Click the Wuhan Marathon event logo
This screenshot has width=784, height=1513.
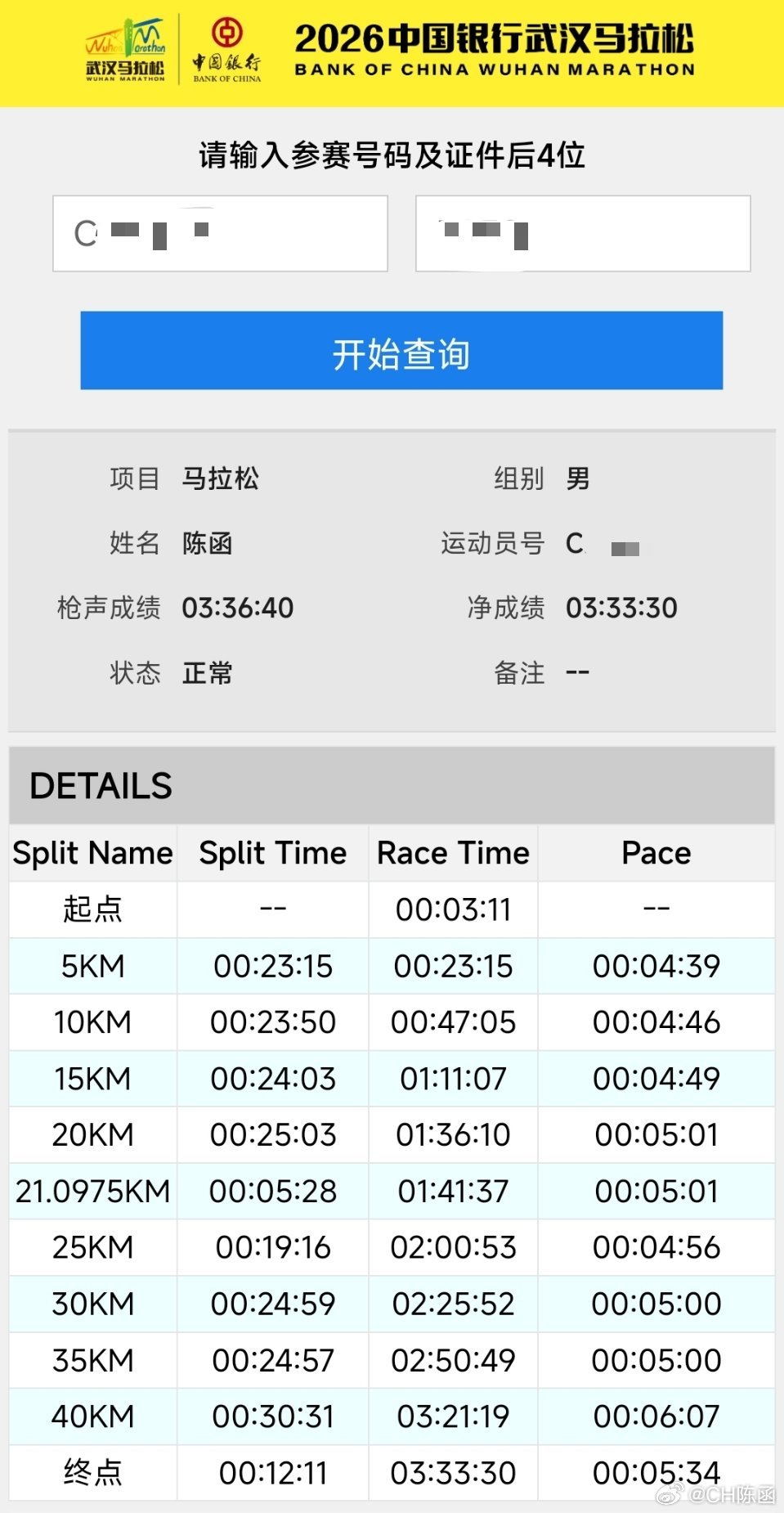pos(127,49)
